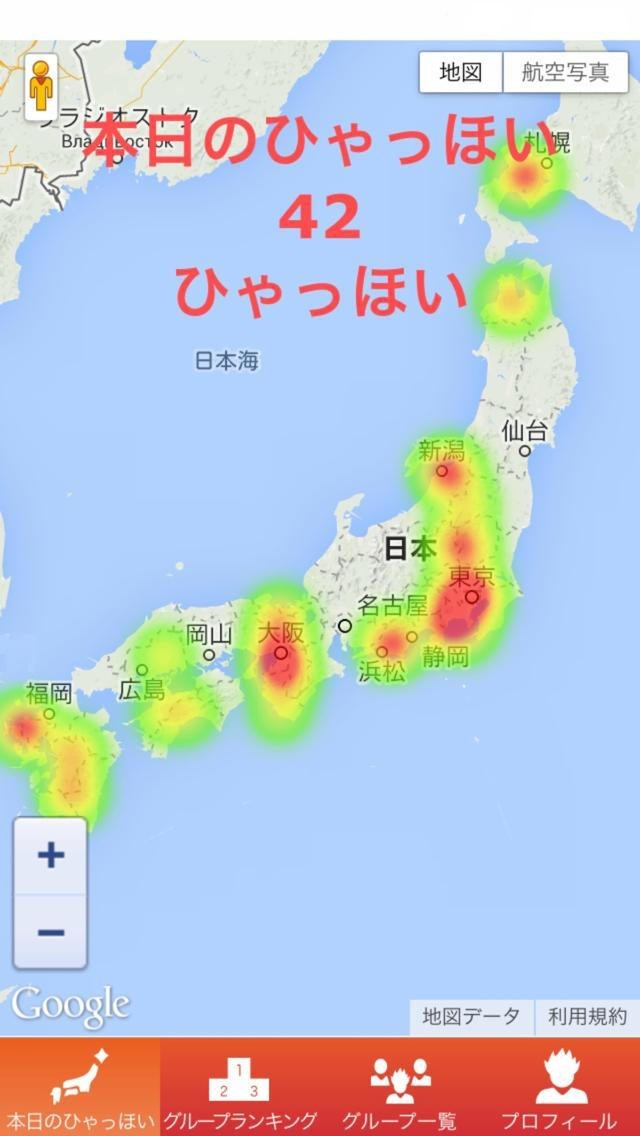640x1136 pixels.
Task: Go to the グループ一覧 tab
Action: [x=400, y=1087]
